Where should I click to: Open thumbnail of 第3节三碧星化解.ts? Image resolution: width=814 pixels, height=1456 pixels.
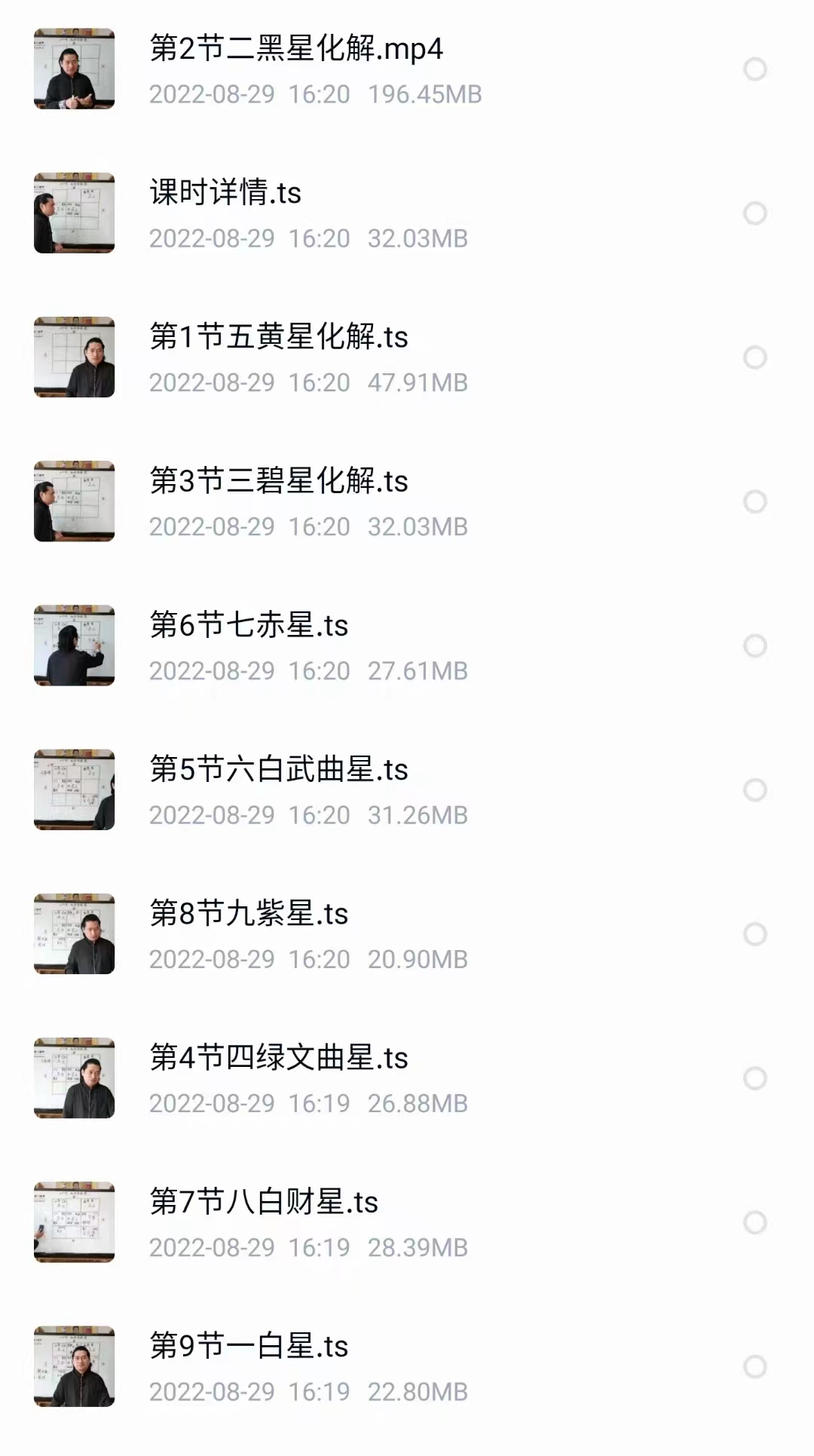(73, 501)
